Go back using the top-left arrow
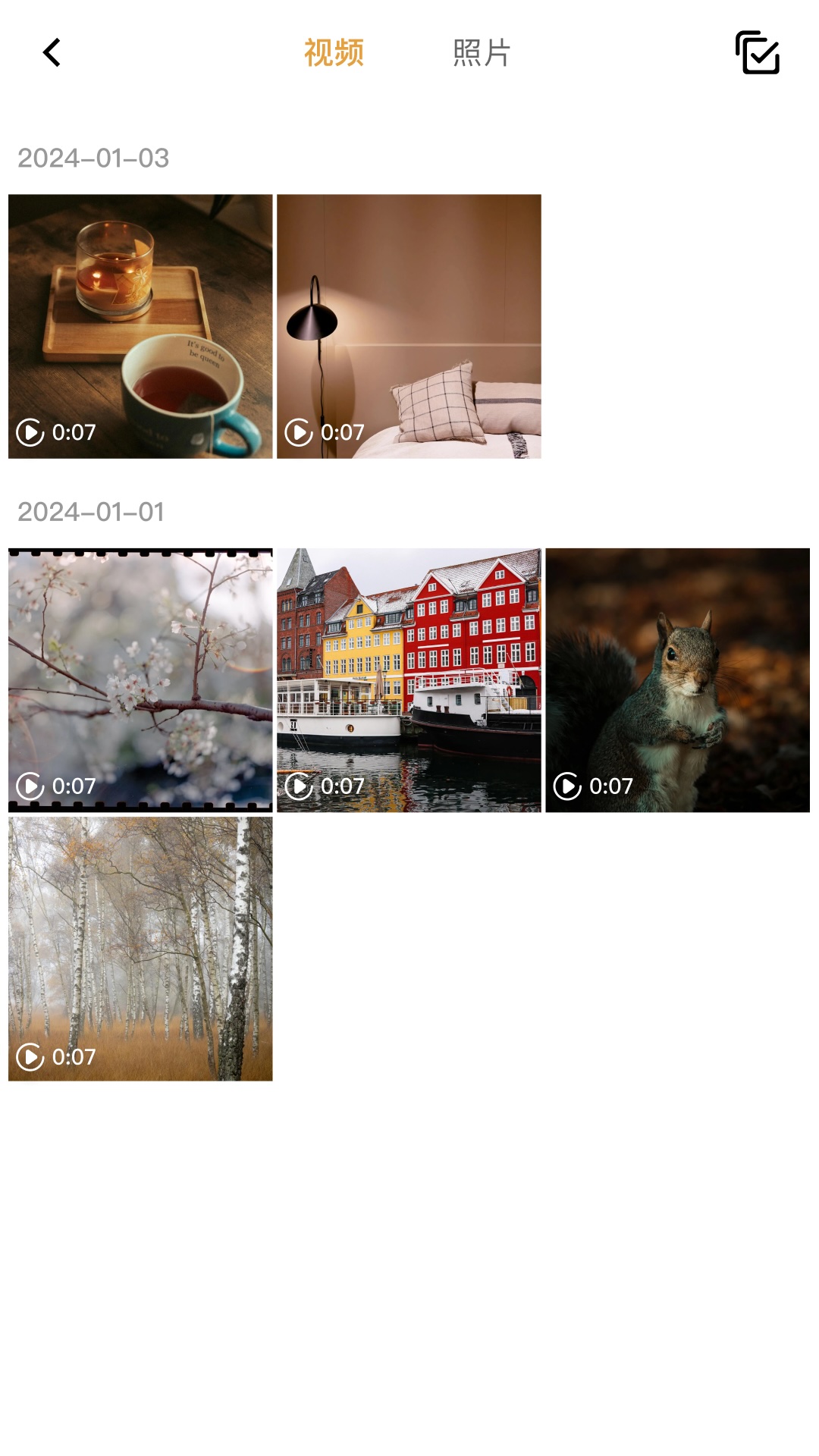Image resolution: width=819 pixels, height=1456 pixels. pos(52,53)
